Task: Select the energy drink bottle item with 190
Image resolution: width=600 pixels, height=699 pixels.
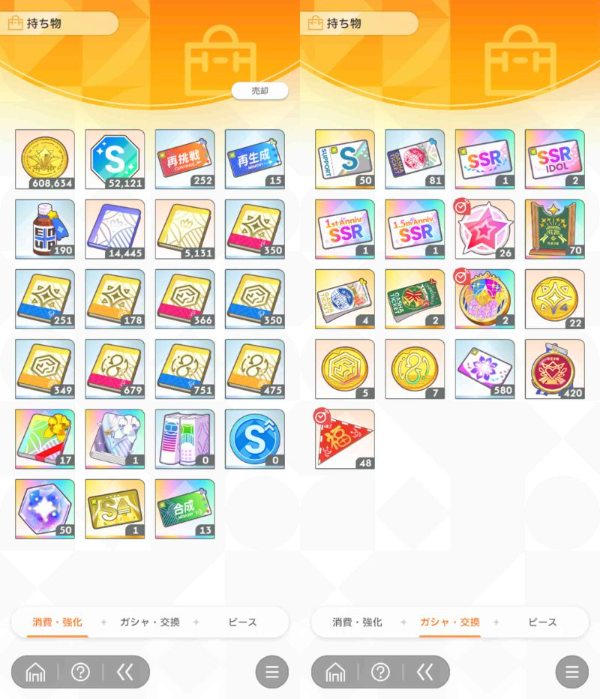Action: click(x=45, y=229)
